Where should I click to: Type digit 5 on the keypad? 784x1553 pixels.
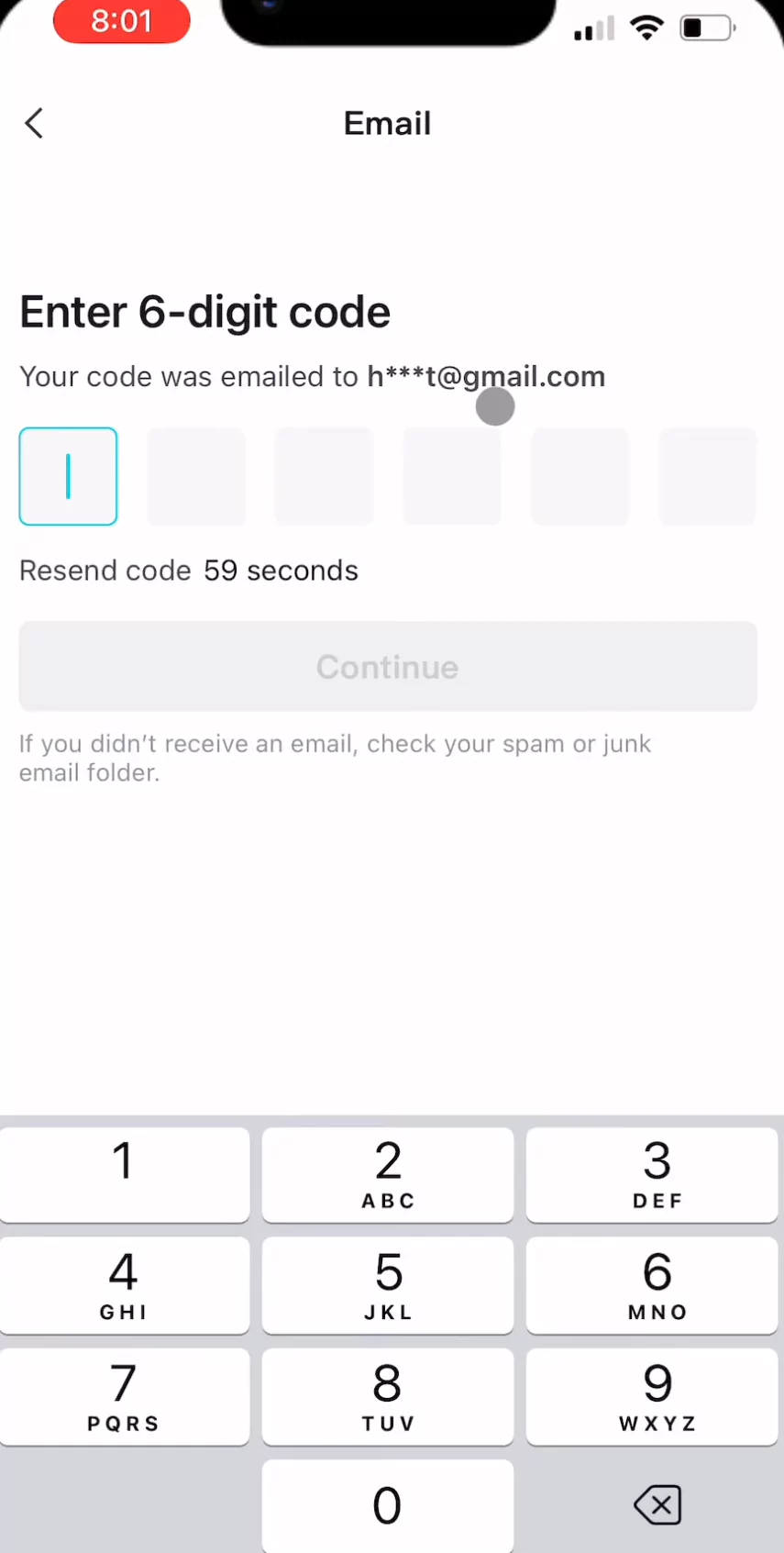click(388, 1286)
